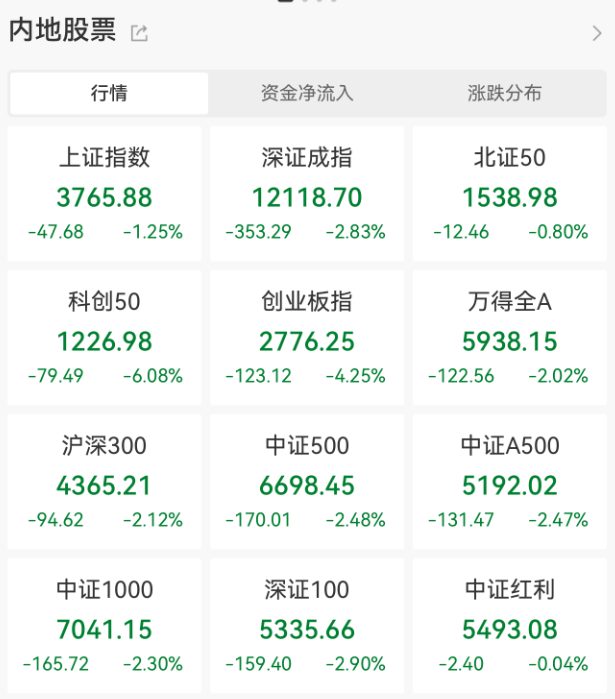
Task: Expand 内地股票 with the right chevron
Action: coord(597,34)
